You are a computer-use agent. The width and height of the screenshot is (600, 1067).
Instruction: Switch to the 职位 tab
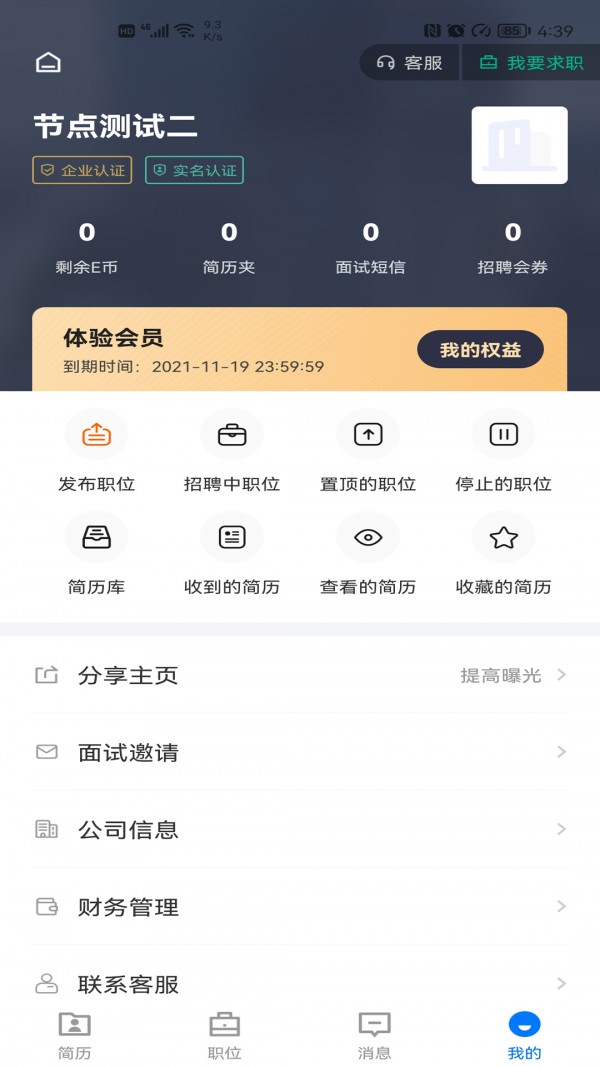click(225, 1035)
